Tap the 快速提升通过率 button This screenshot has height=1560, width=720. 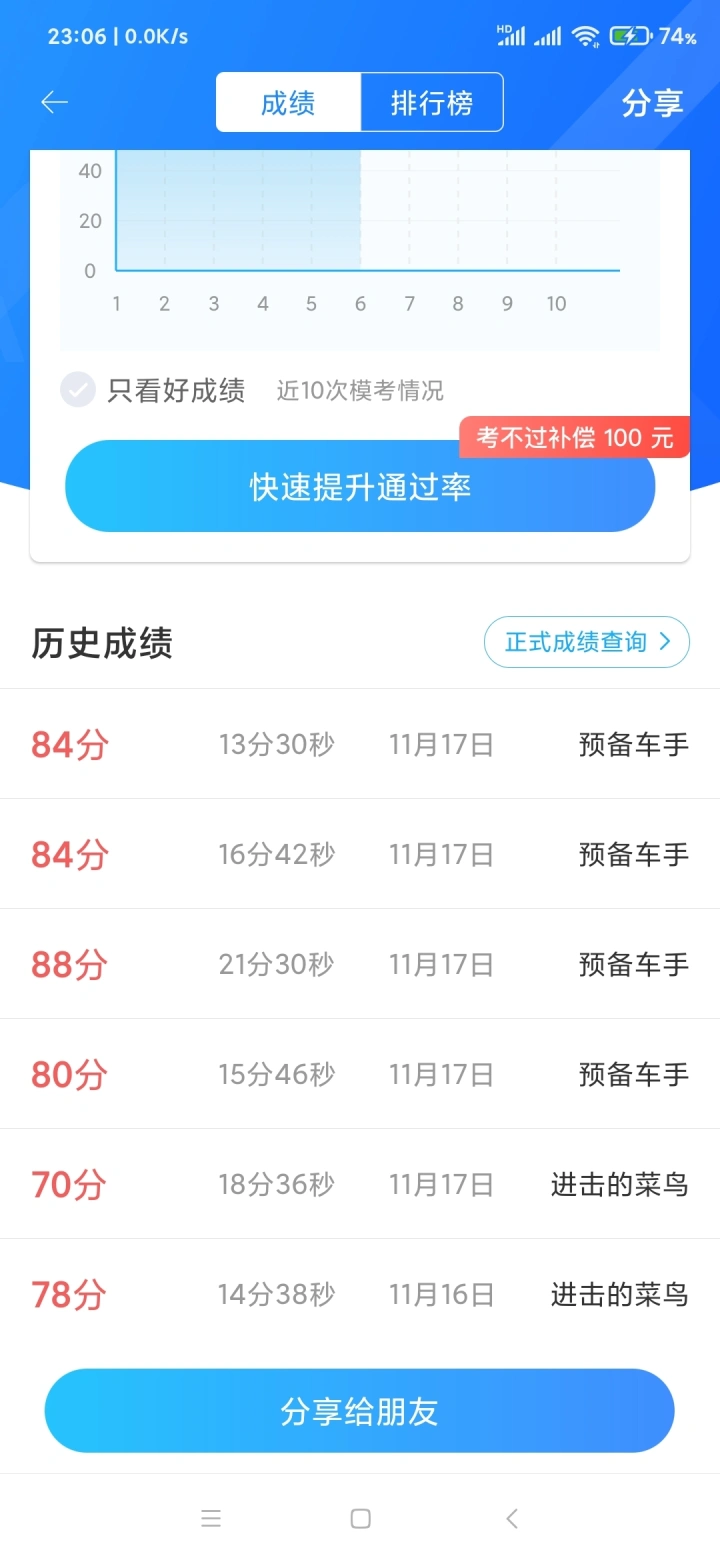(360, 486)
